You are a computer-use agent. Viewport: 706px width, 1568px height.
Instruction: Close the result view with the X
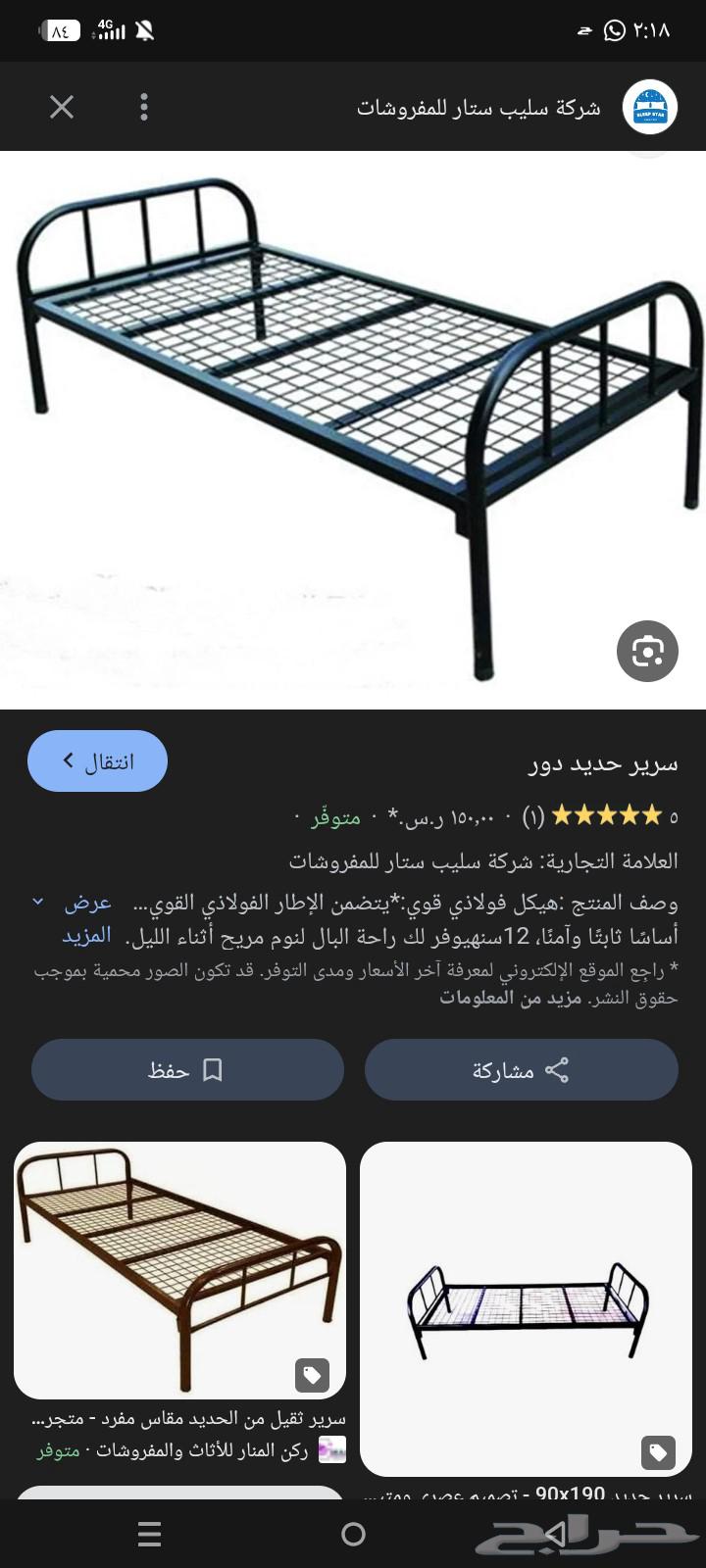(61, 107)
